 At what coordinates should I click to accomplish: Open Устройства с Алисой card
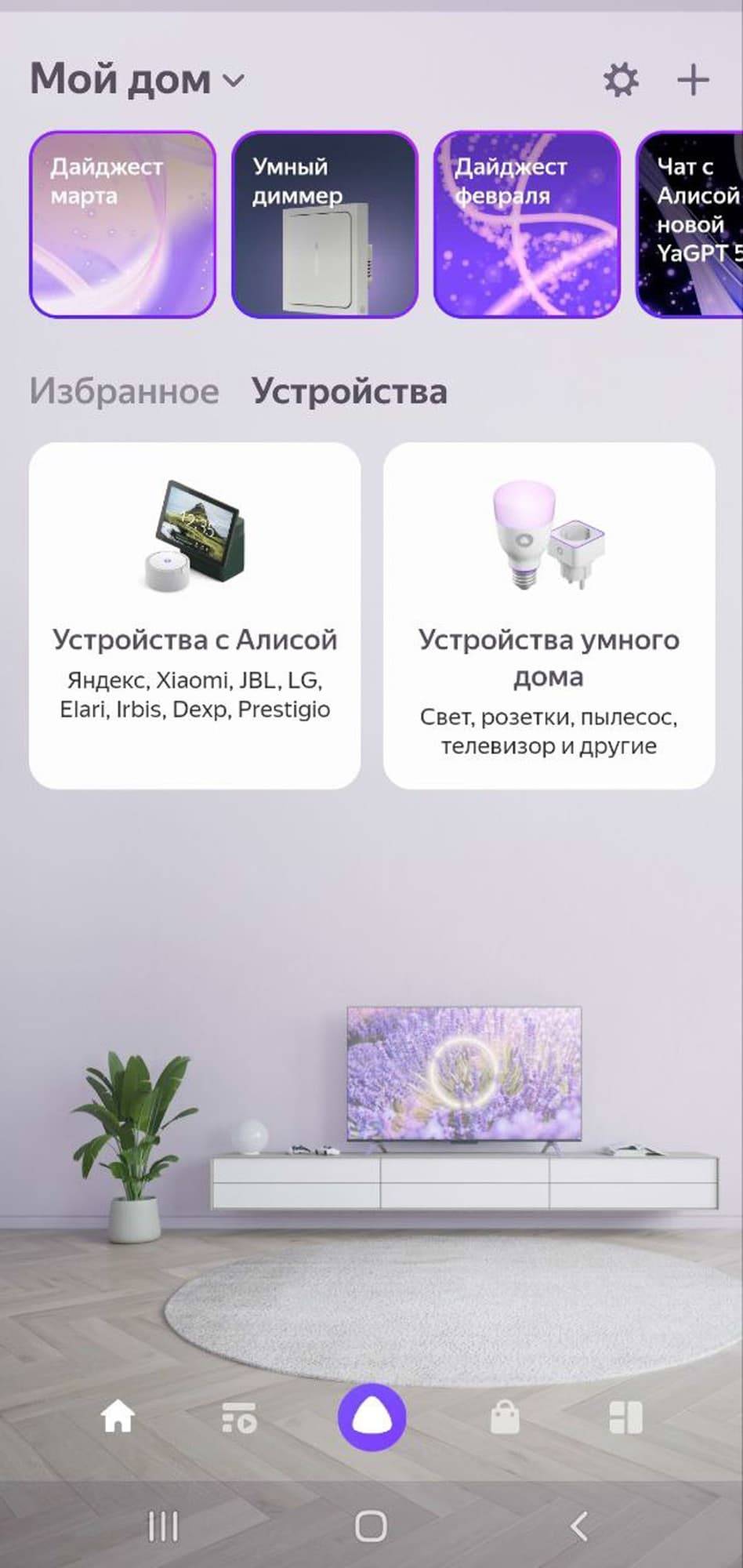[x=194, y=615]
